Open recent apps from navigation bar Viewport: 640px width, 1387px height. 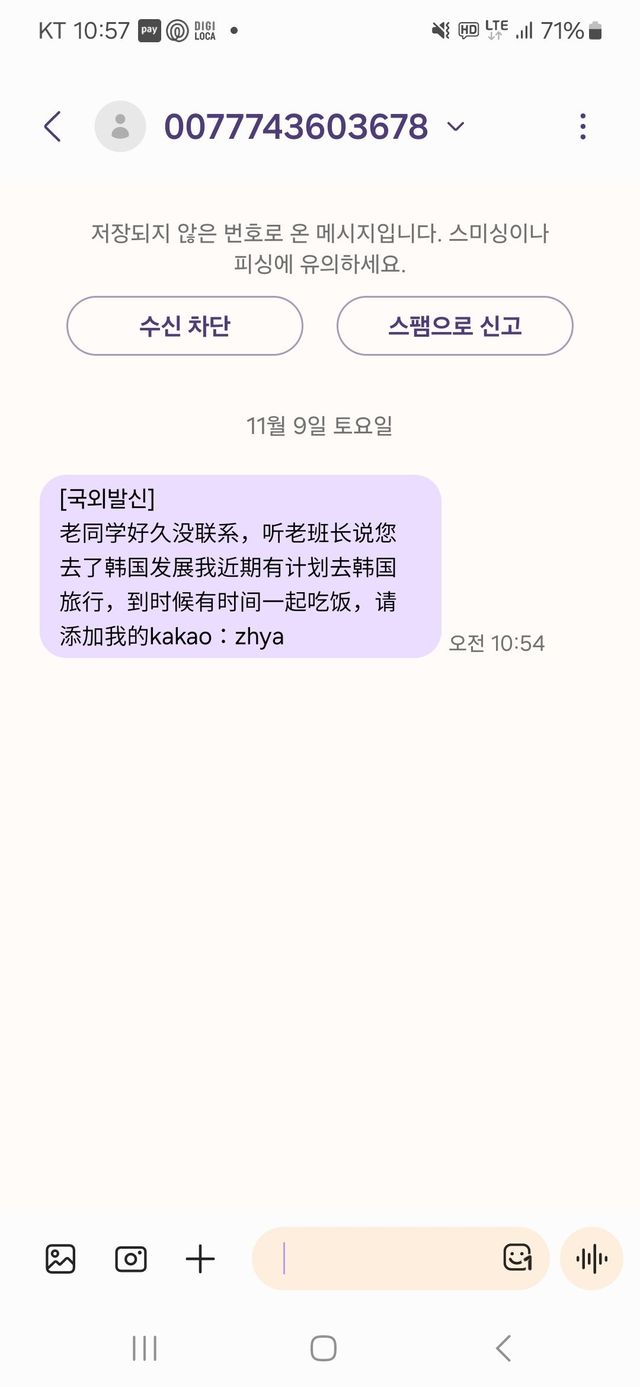click(x=145, y=1348)
